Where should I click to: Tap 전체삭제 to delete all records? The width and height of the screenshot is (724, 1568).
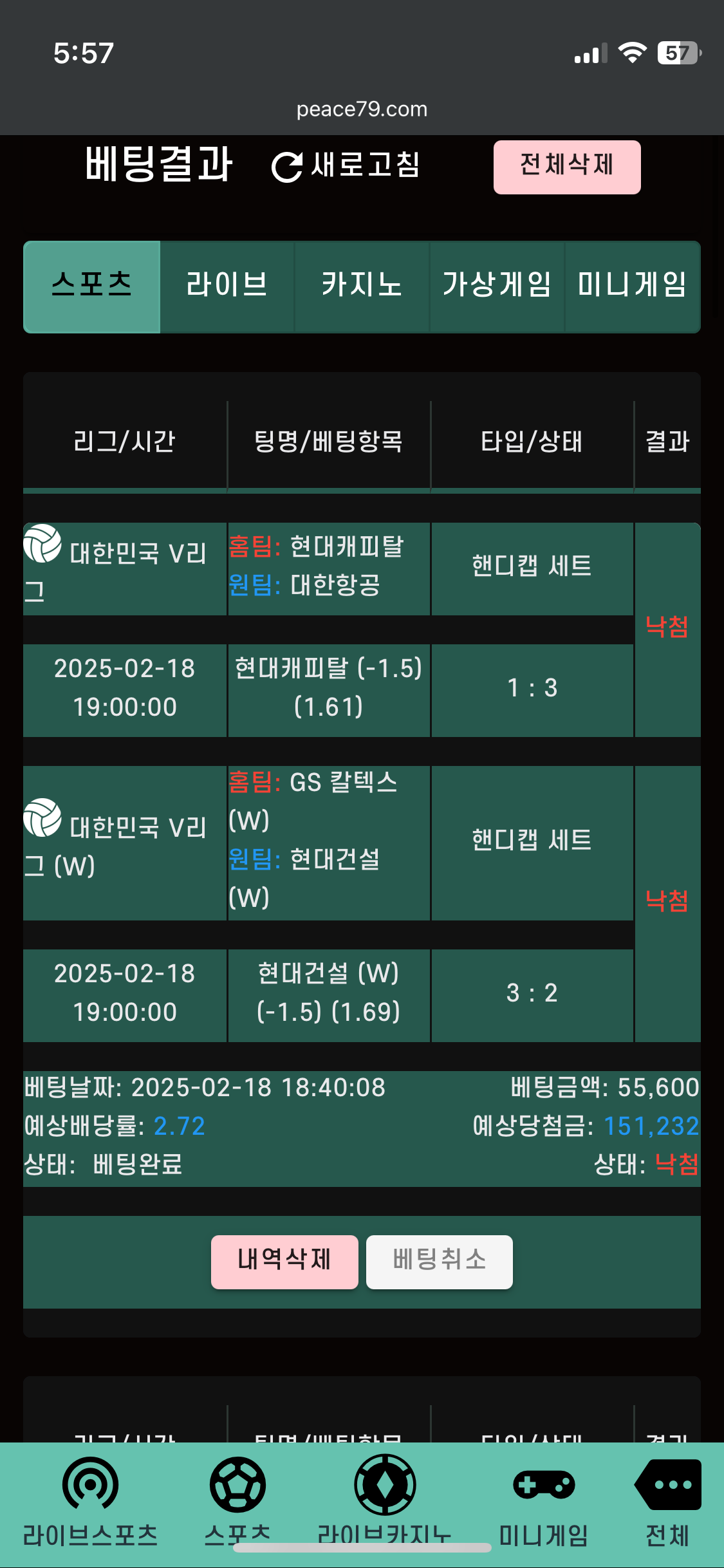pyautogui.click(x=566, y=167)
